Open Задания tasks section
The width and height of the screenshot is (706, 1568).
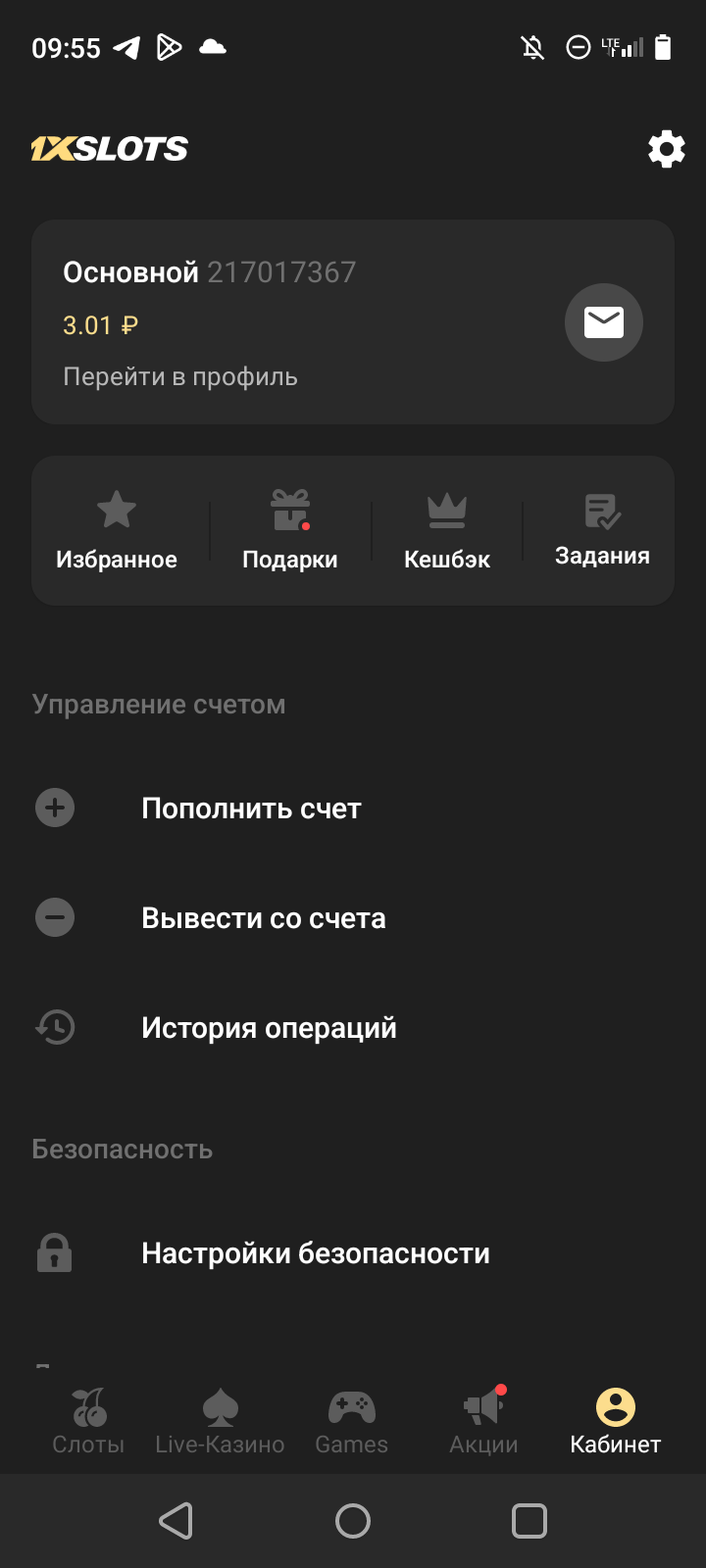pos(602,531)
